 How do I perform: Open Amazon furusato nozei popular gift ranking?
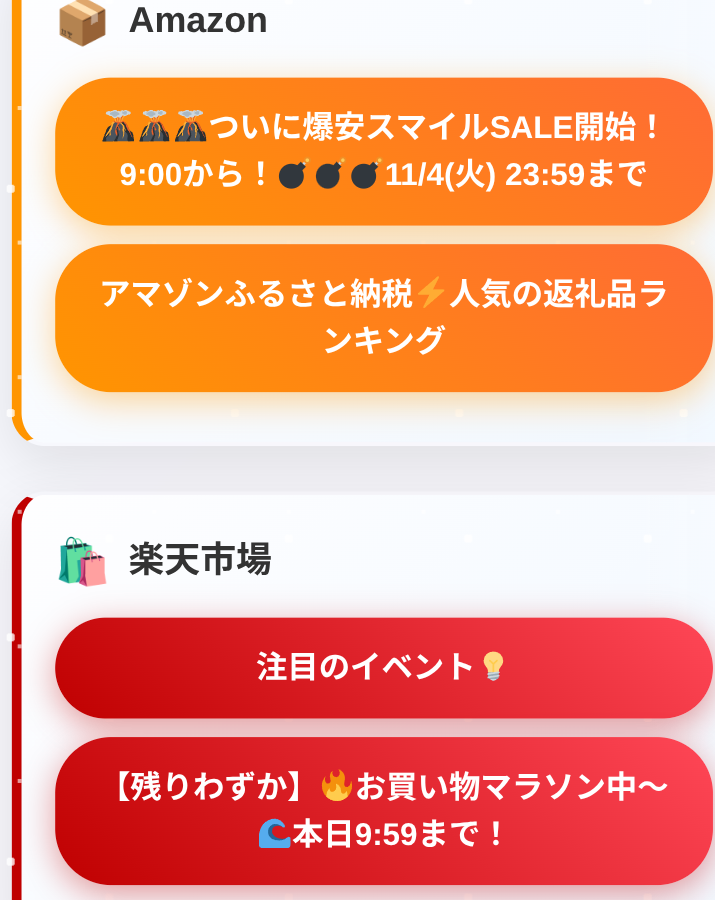[x=383, y=317]
